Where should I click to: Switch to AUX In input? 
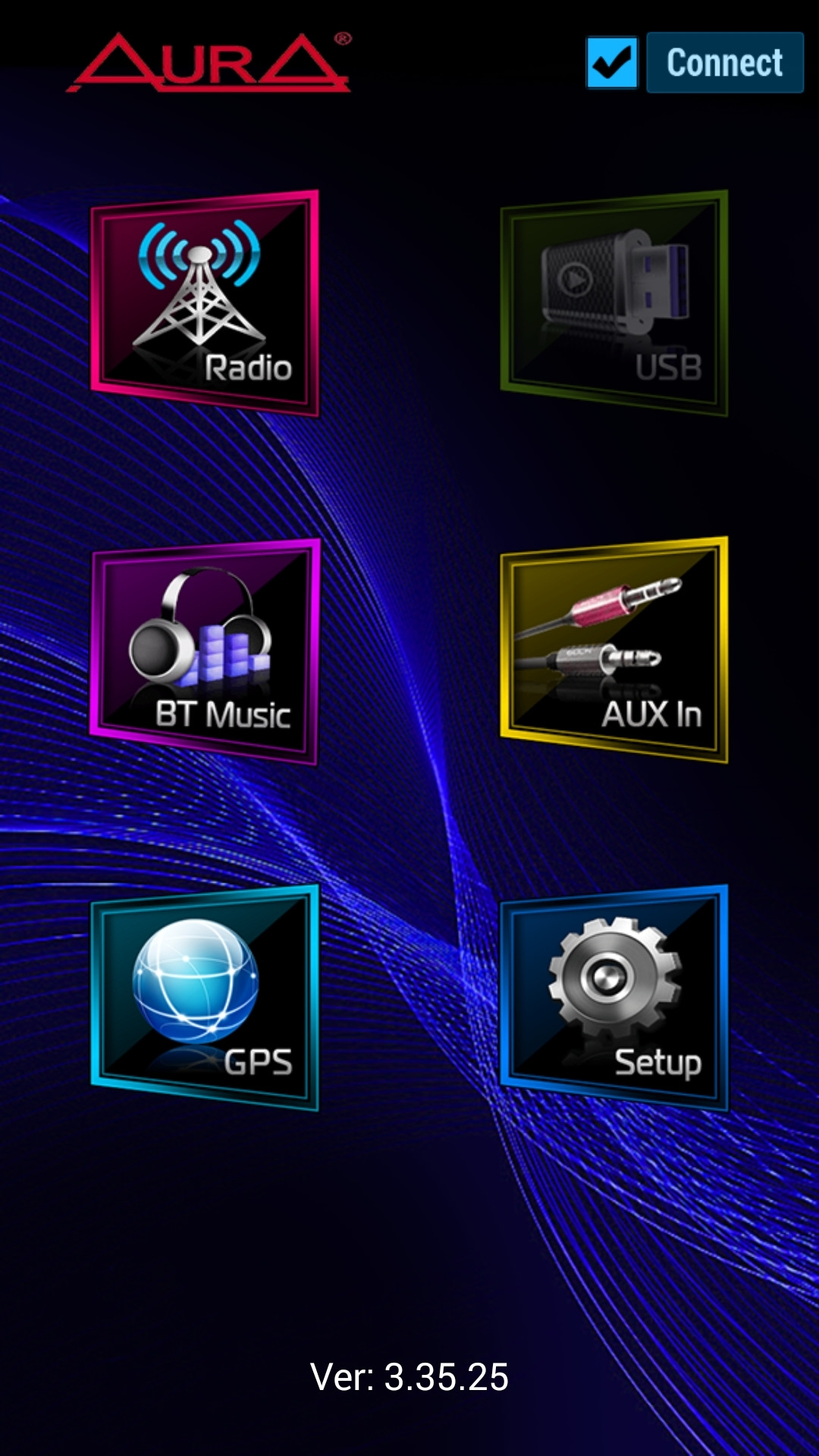[x=614, y=650]
